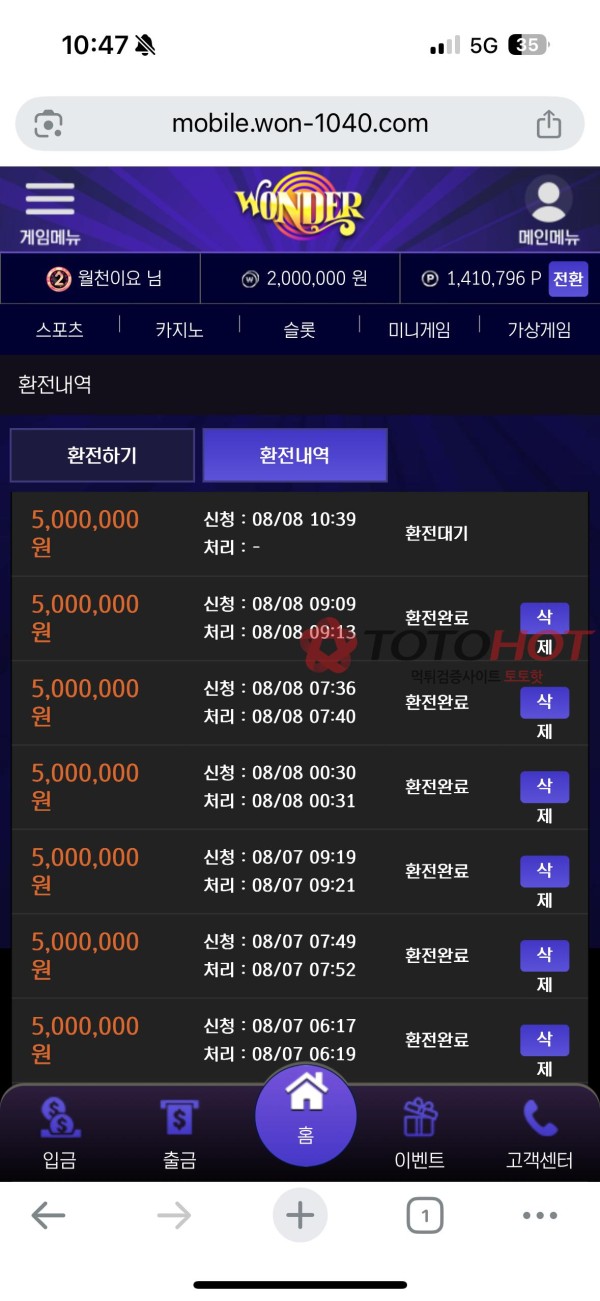This screenshot has height=1301, width=600.
Task: Delete the 08/07 09:19 withdrawal record
Action: [x=544, y=872]
